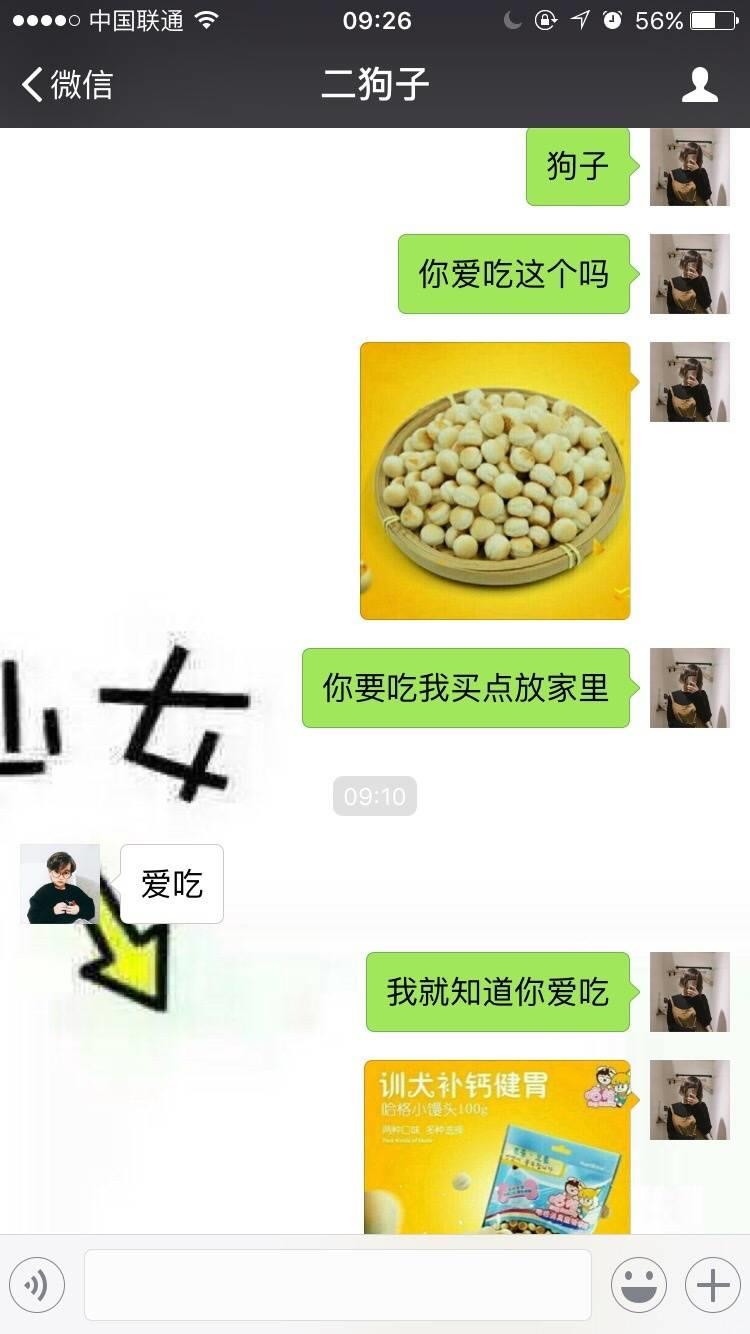Tap sender avatar beside 狗子 message
The width and height of the screenshot is (750, 1334).
(689, 167)
